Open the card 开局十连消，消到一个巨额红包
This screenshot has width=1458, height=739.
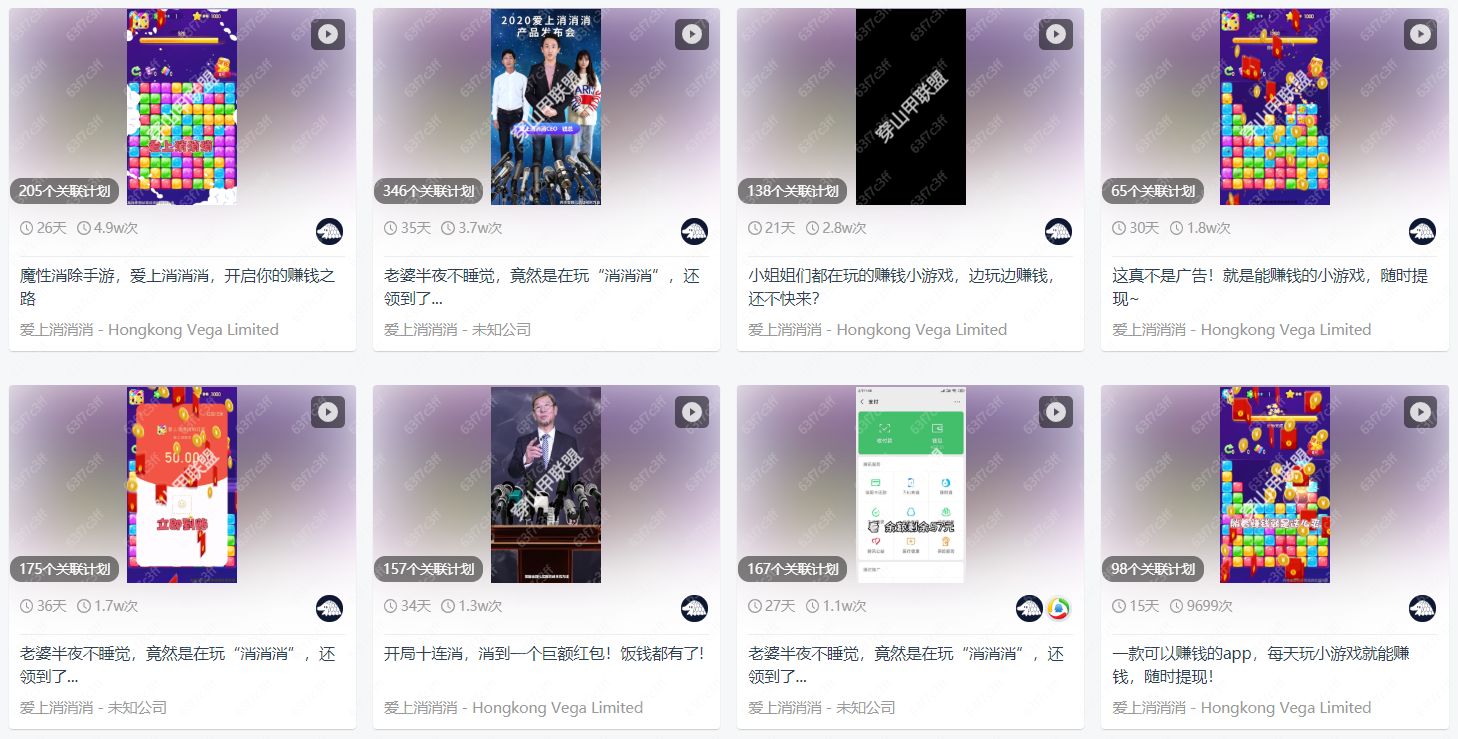point(544,654)
